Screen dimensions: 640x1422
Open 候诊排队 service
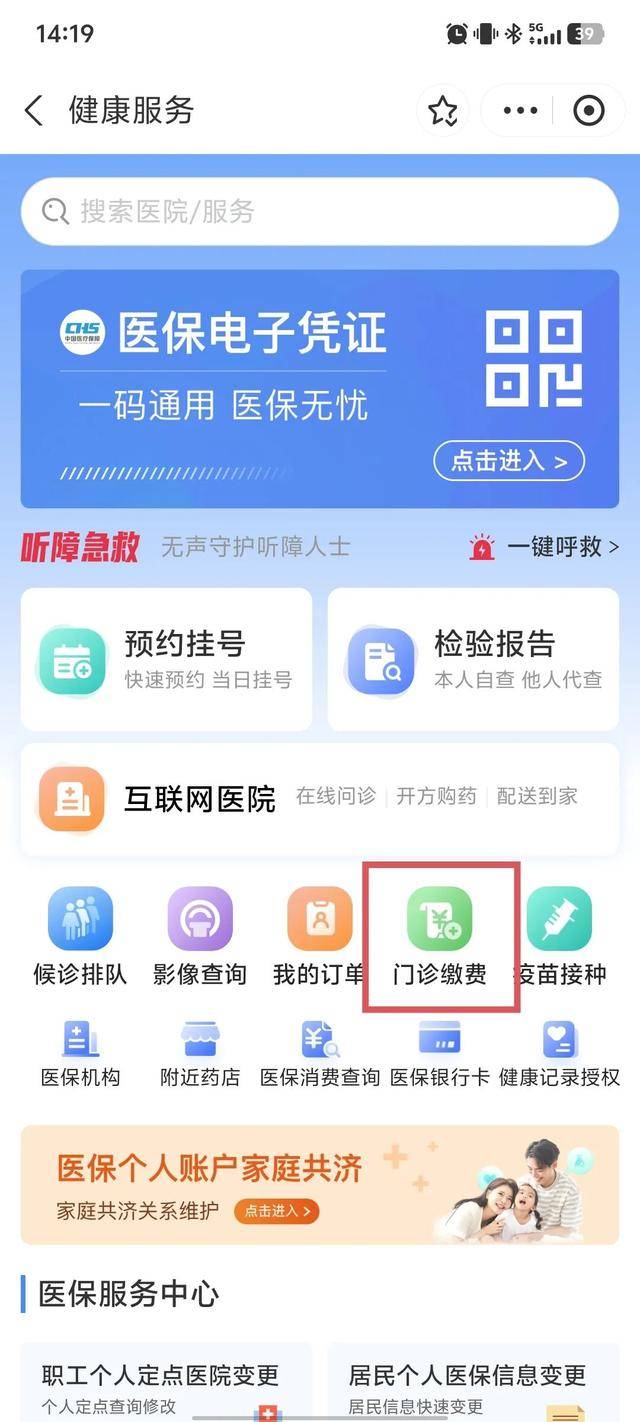(80, 935)
